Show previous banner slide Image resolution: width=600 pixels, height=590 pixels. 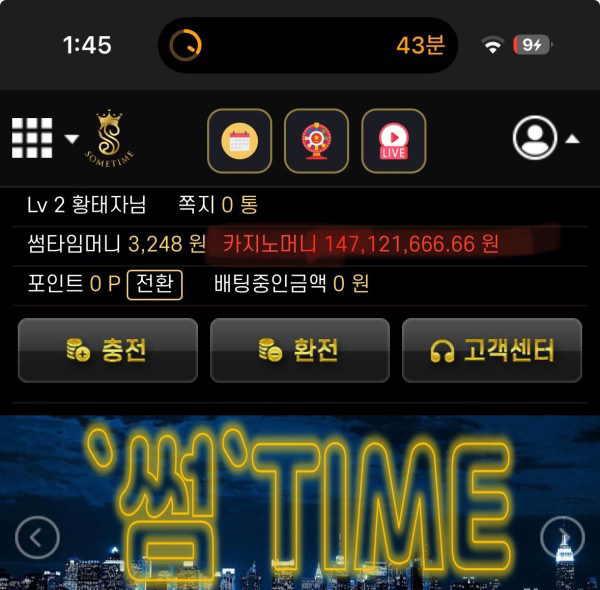(x=37, y=538)
